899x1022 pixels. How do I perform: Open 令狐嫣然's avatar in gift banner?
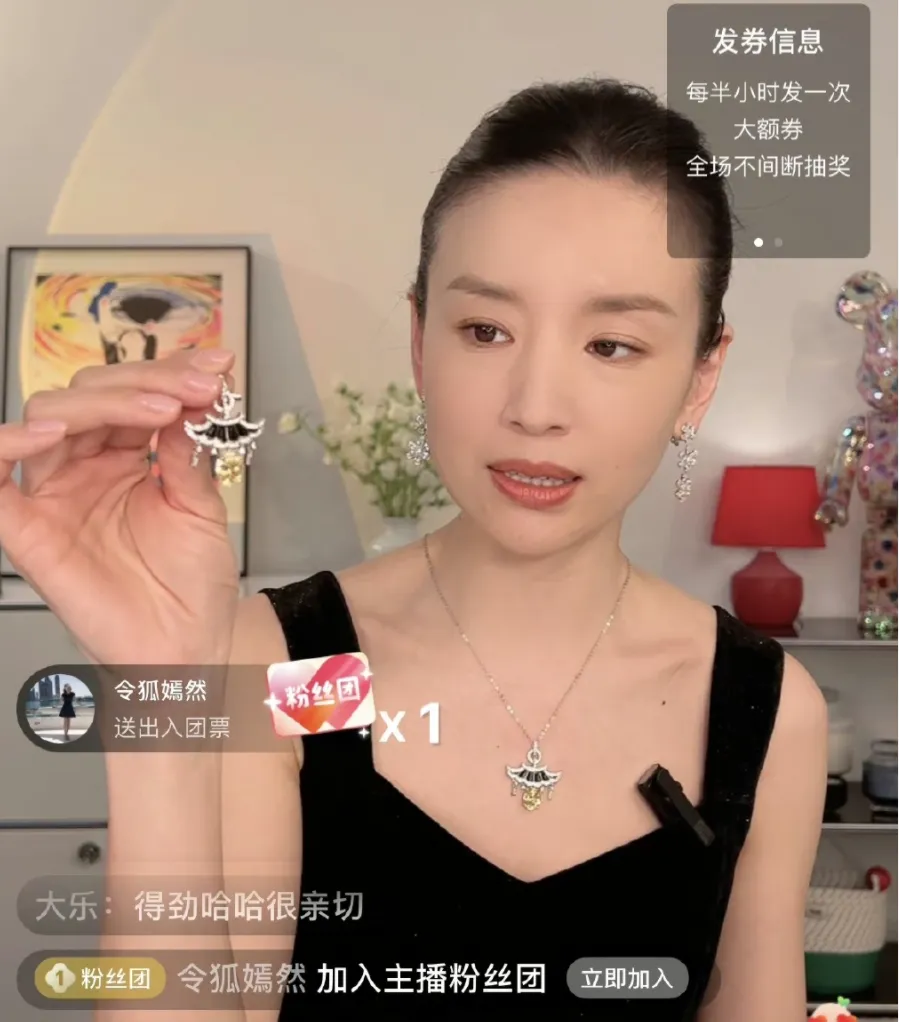(59, 707)
